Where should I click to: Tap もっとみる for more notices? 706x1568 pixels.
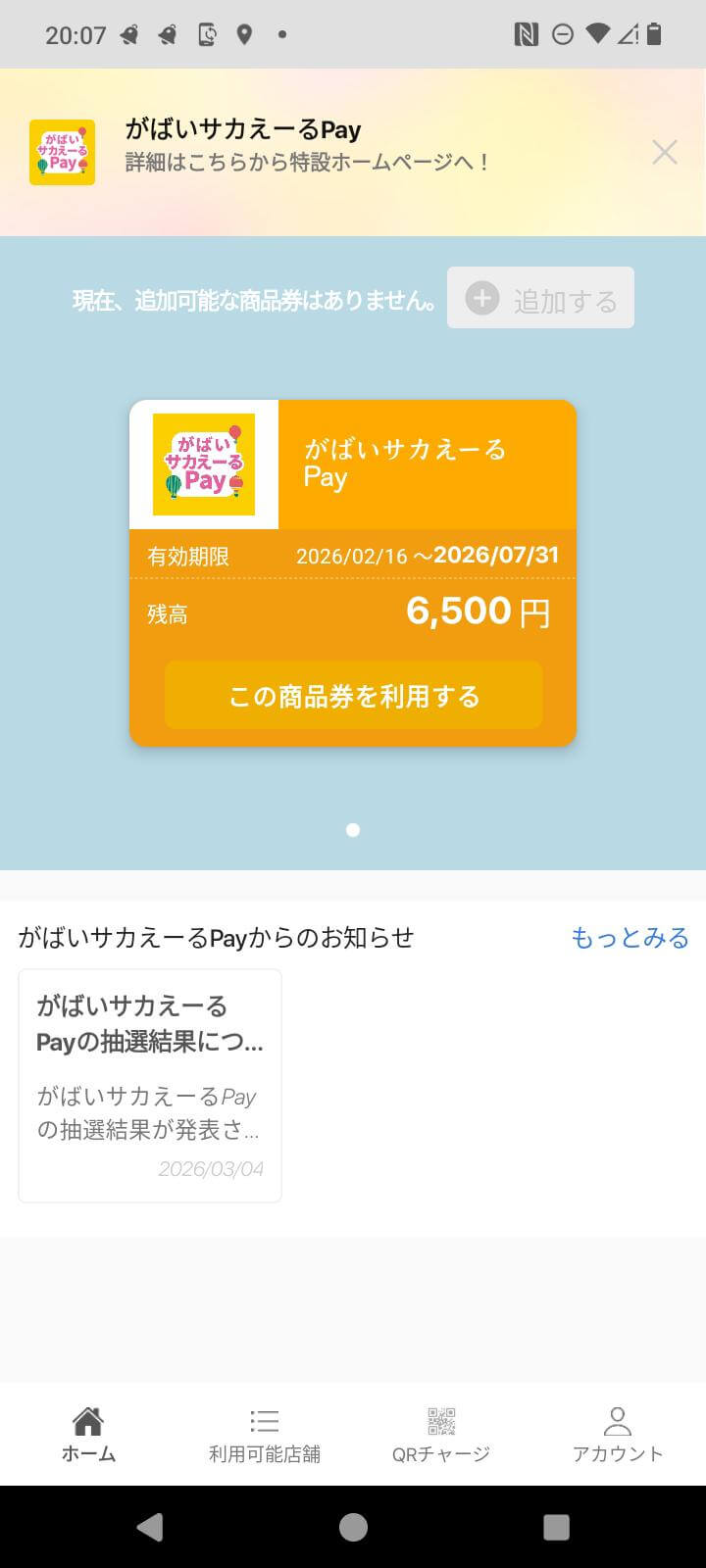(630, 938)
